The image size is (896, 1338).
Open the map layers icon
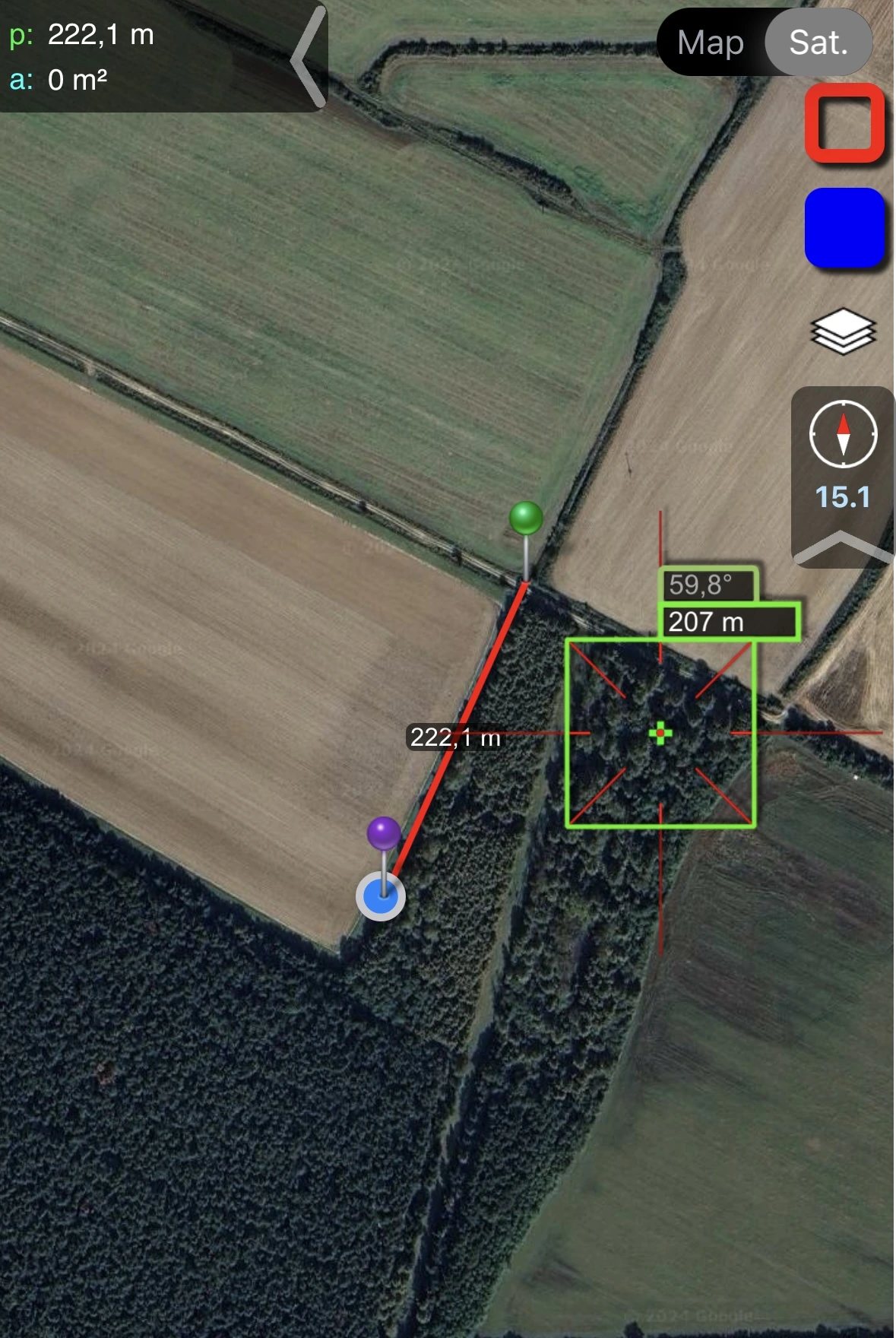[843, 331]
